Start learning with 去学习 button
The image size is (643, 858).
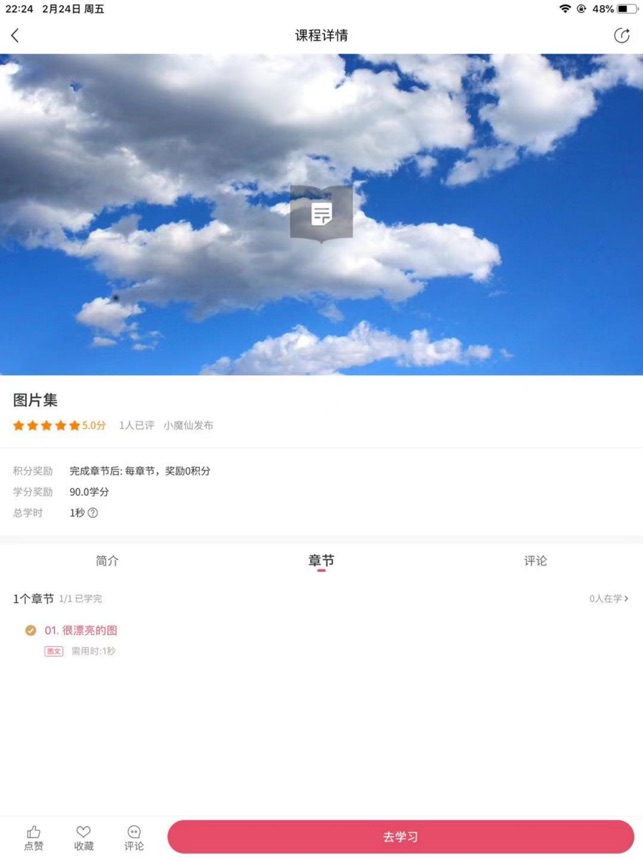(400, 837)
